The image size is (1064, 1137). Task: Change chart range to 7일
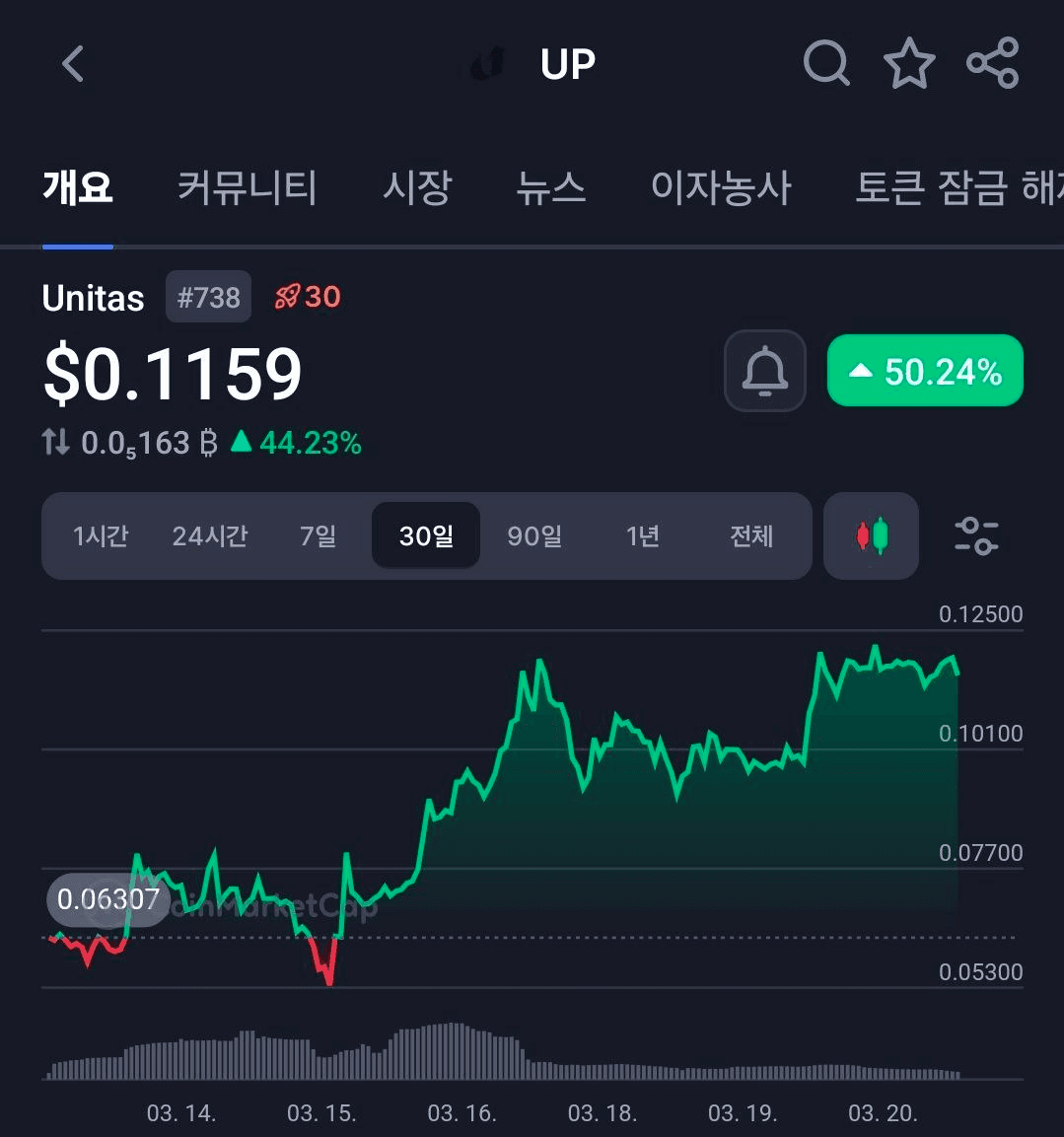click(319, 536)
